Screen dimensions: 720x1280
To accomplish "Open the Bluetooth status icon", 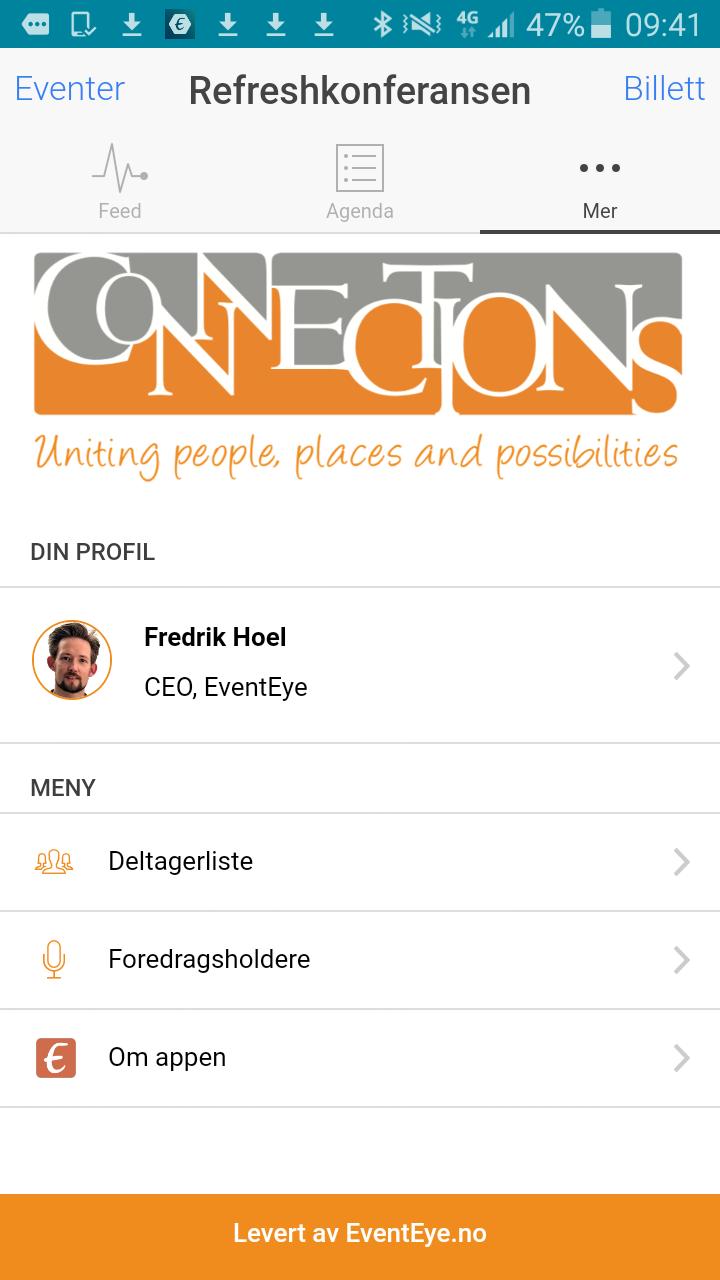I will pyautogui.click(x=383, y=22).
